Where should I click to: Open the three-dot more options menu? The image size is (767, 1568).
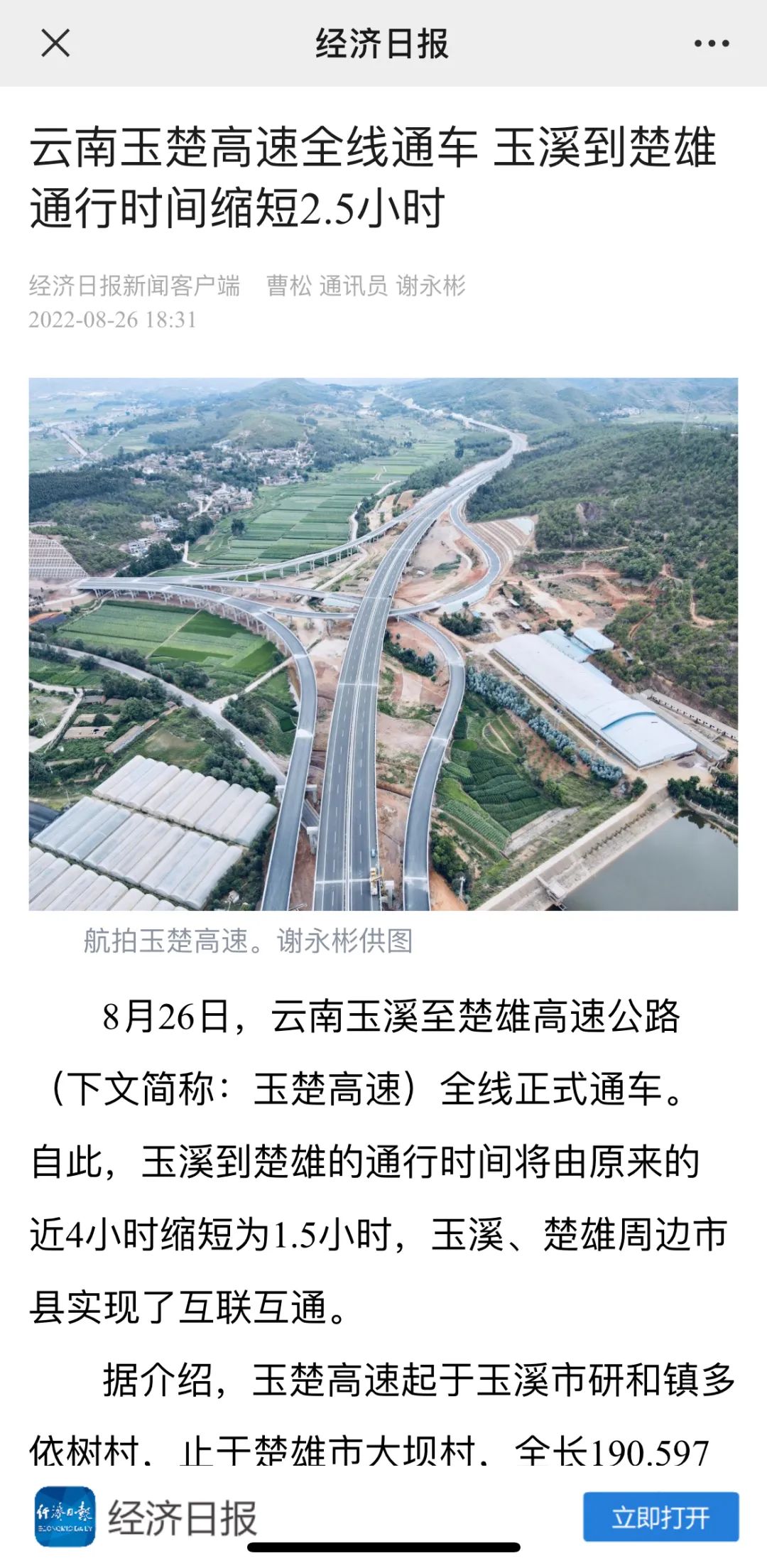[711, 44]
